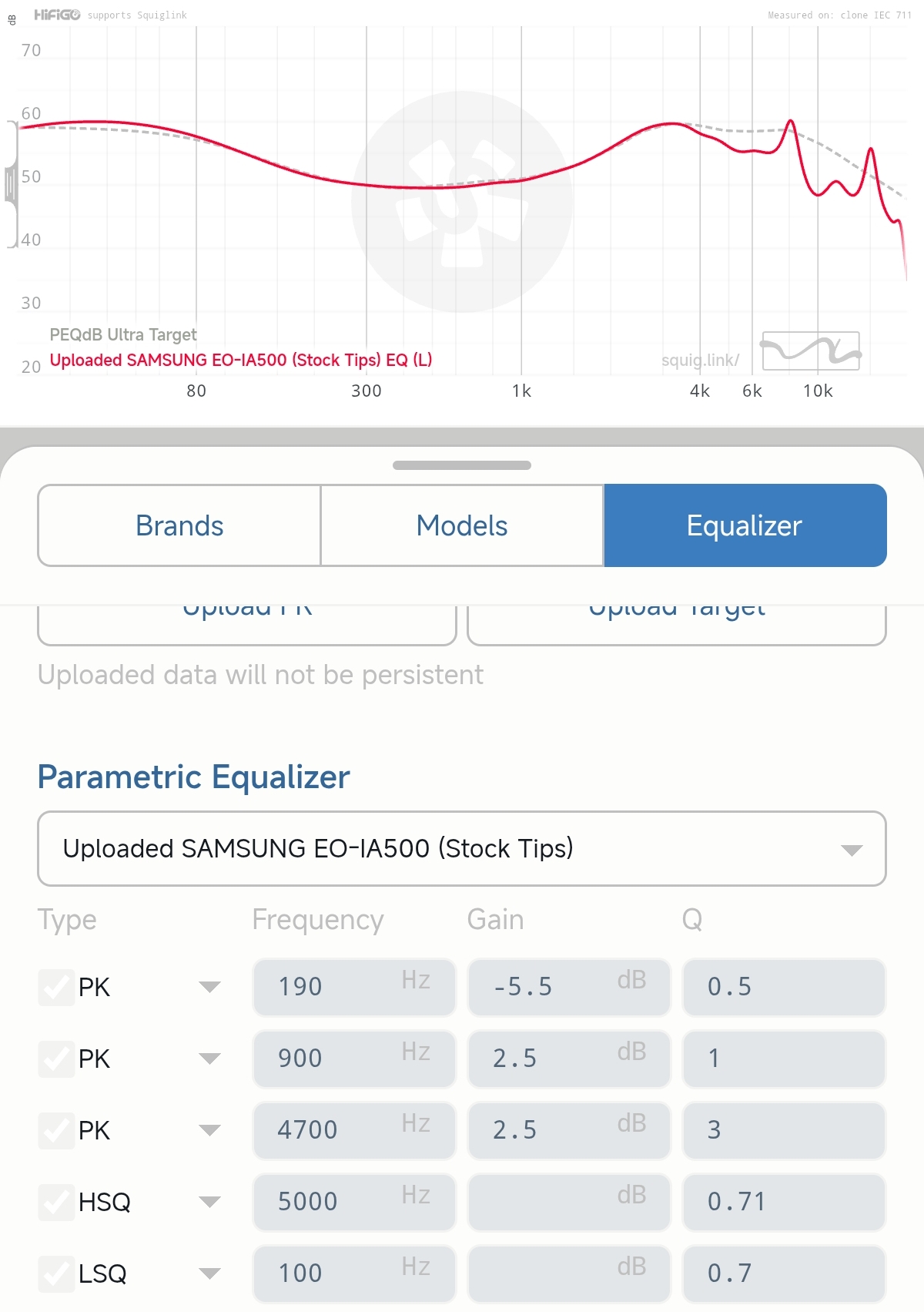The image size is (924, 1312).
Task: Toggle the checkbox for the 190 Hz filter
Action: (x=56, y=987)
